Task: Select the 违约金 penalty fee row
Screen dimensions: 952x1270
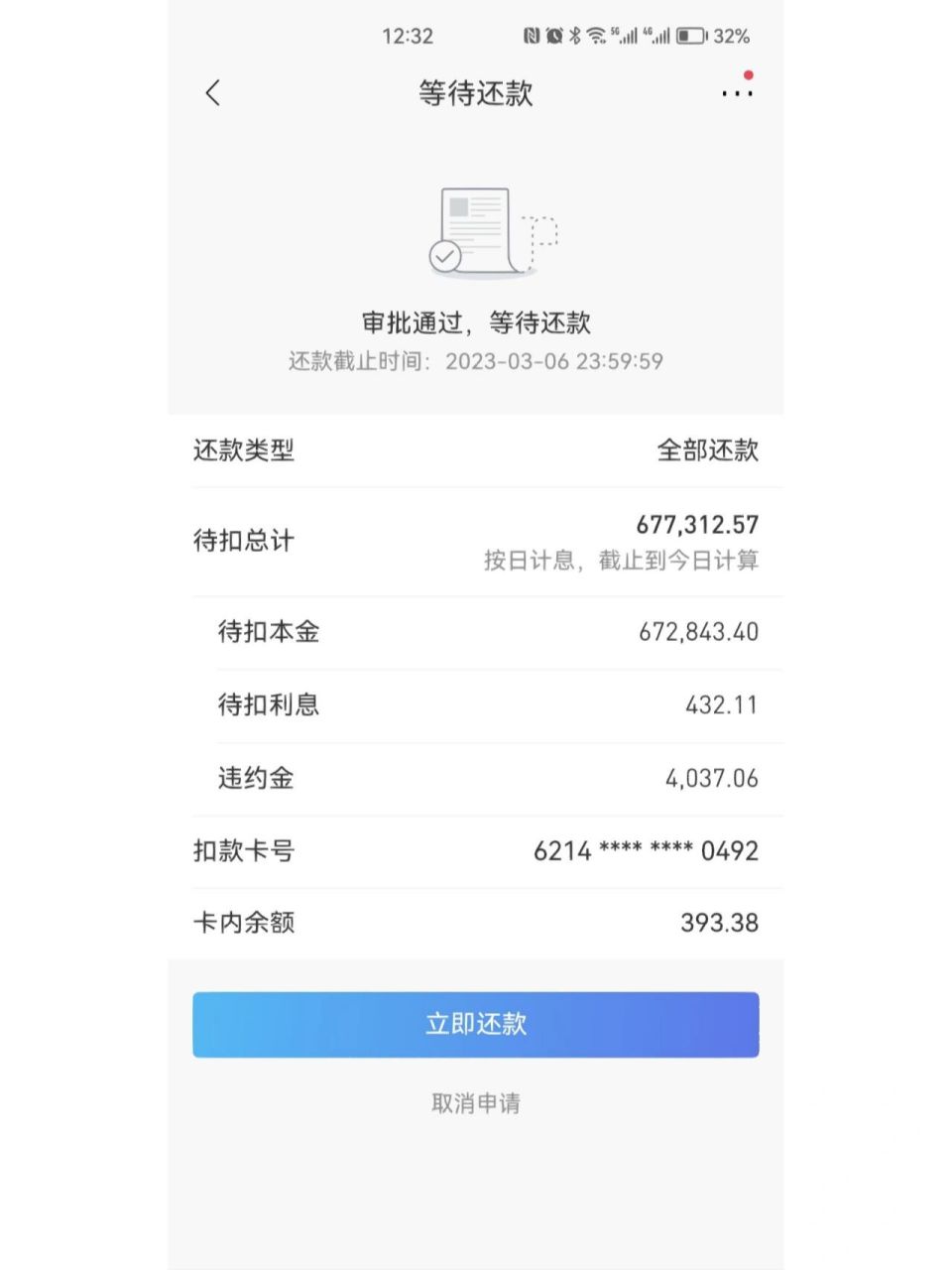Action: coord(476,778)
